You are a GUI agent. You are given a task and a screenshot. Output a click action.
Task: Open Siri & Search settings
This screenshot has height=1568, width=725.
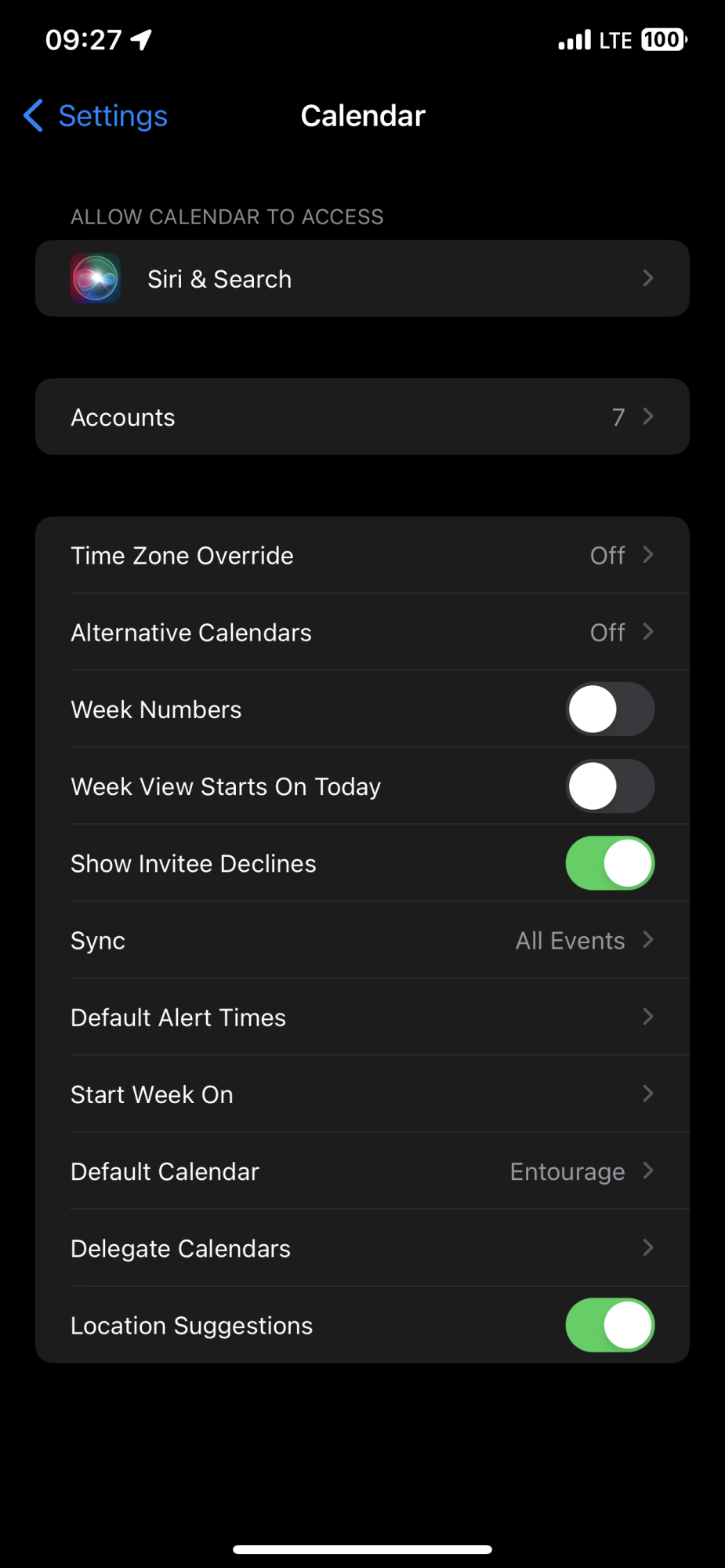click(x=362, y=278)
